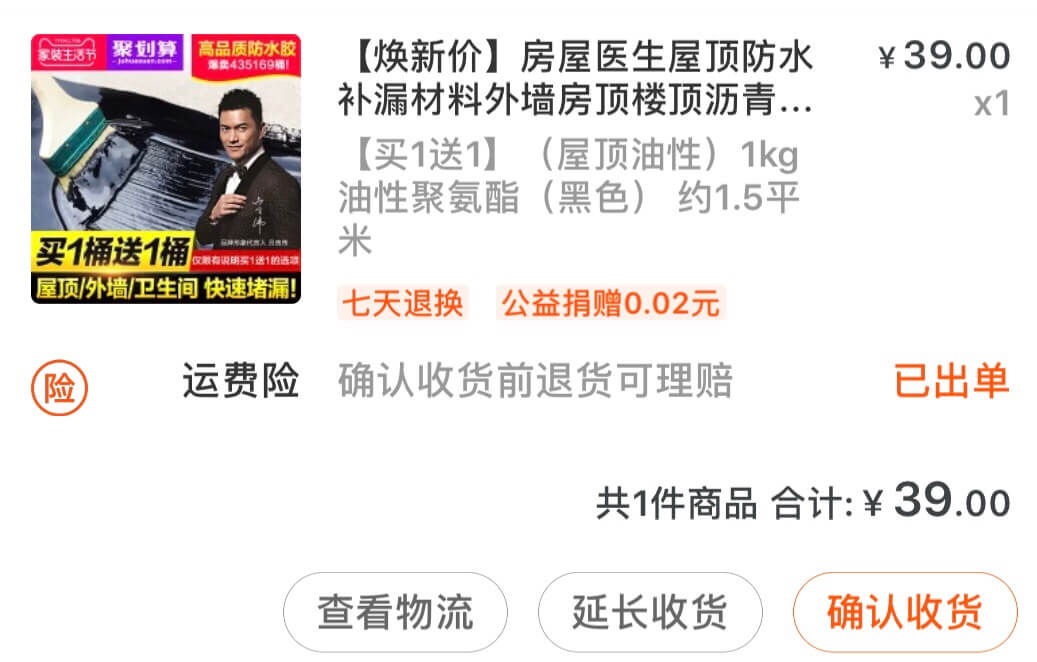
Task: Open the 房屋医生 waterproof product image
Action: point(166,169)
